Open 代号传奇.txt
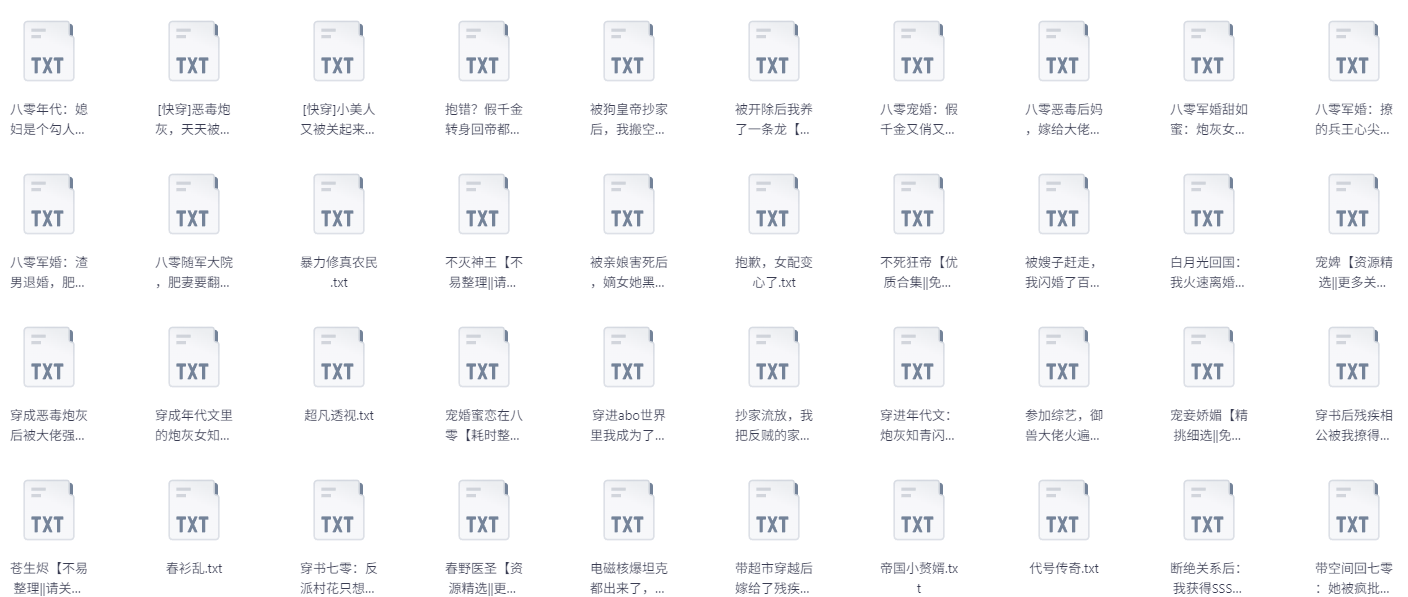1408x597 pixels. [1063, 510]
